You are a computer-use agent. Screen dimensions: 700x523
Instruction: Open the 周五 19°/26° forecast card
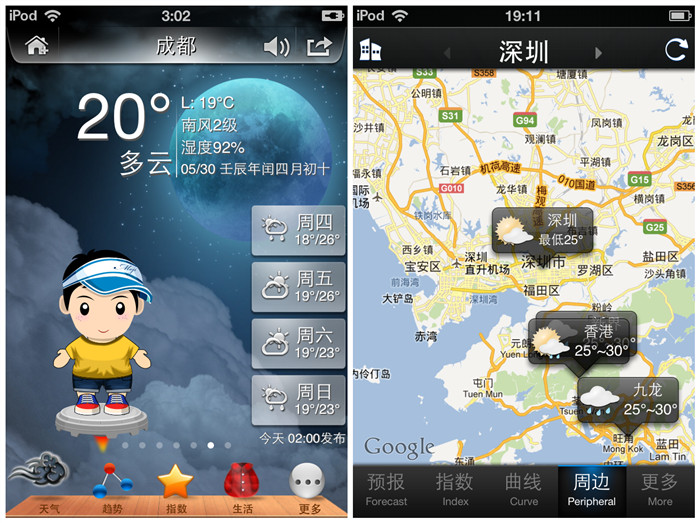[x=298, y=286]
